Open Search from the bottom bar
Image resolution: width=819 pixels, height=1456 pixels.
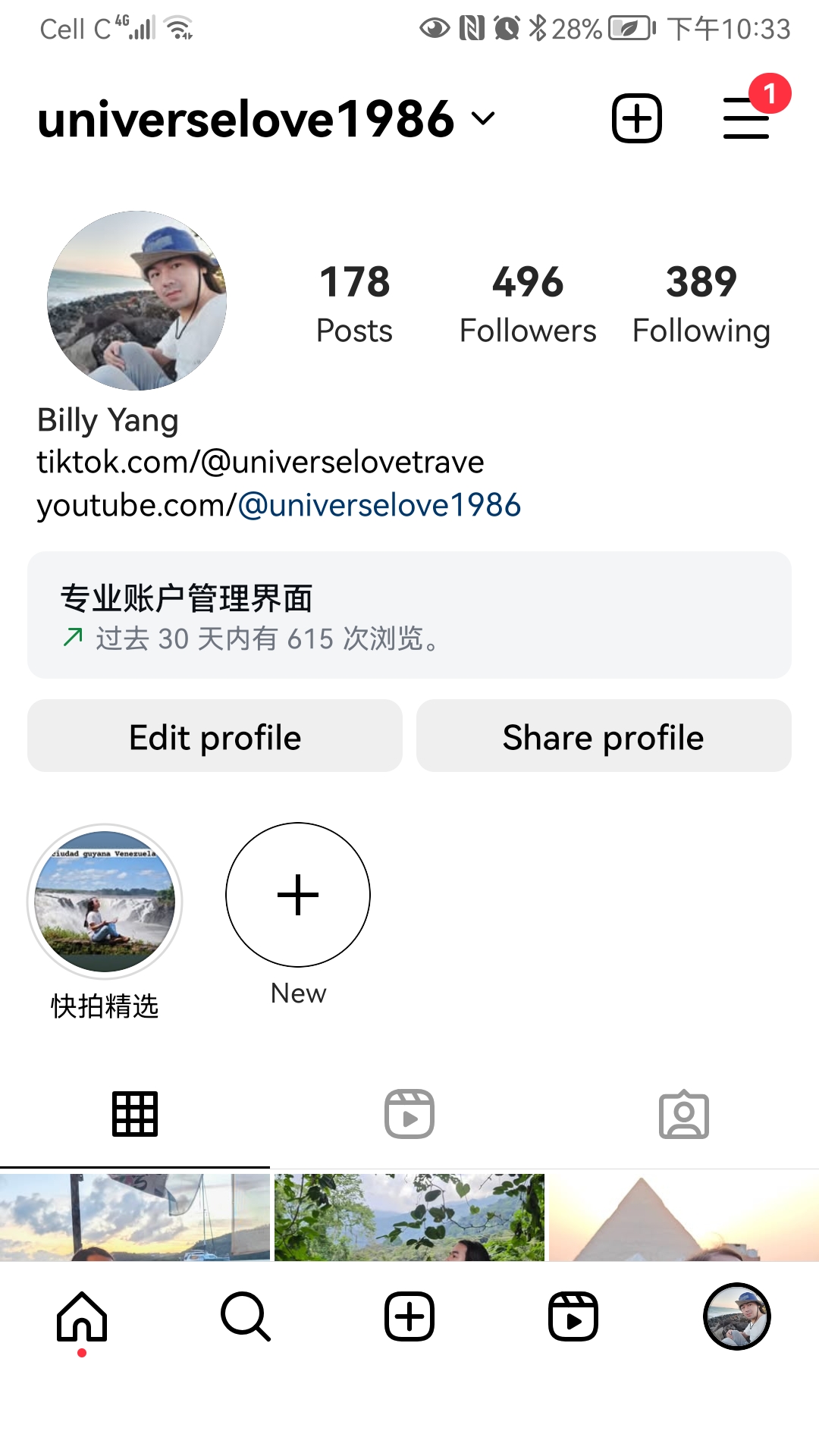pyautogui.click(x=246, y=1317)
